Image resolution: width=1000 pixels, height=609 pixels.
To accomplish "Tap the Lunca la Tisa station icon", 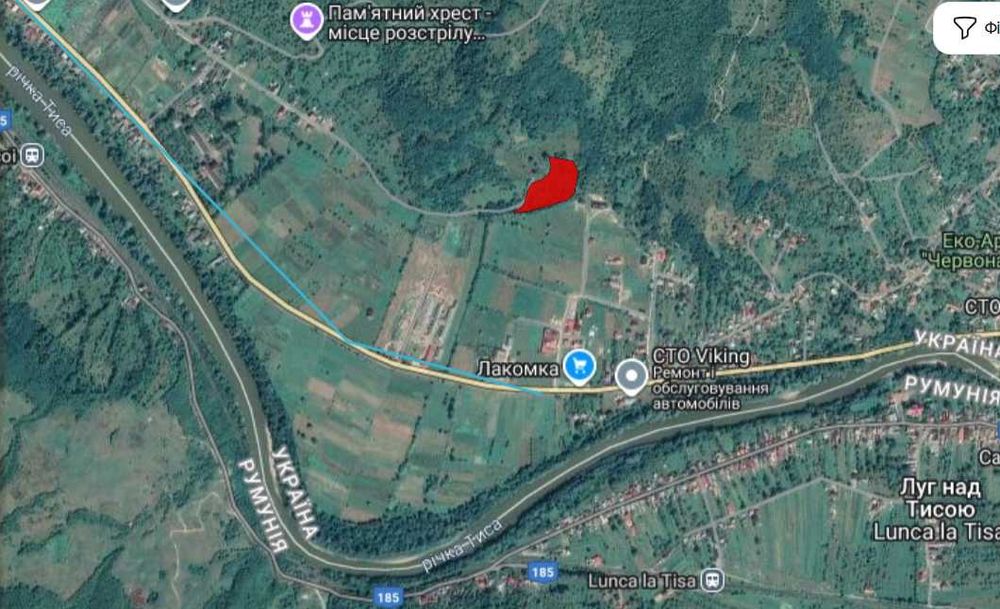I will [x=712, y=579].
